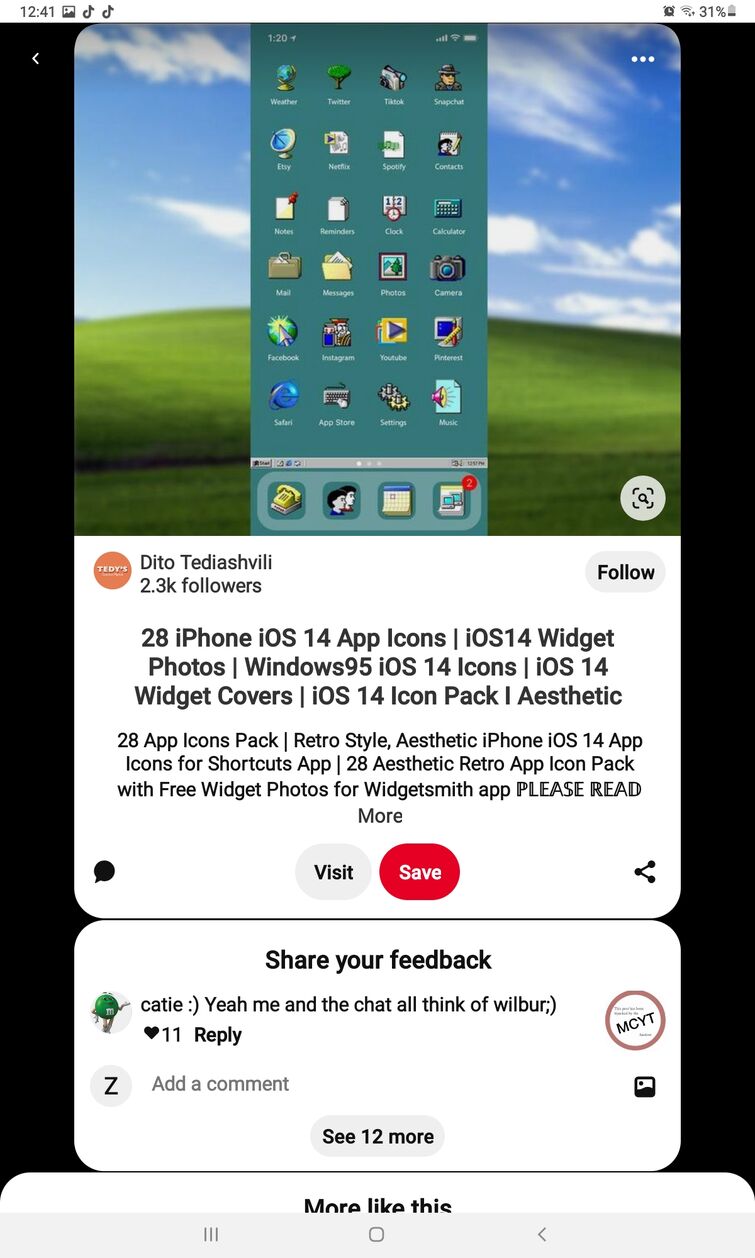Like catie's comment with the heart
The width and height of the screenshot is (755, 1258).
tap(151, 1034)
